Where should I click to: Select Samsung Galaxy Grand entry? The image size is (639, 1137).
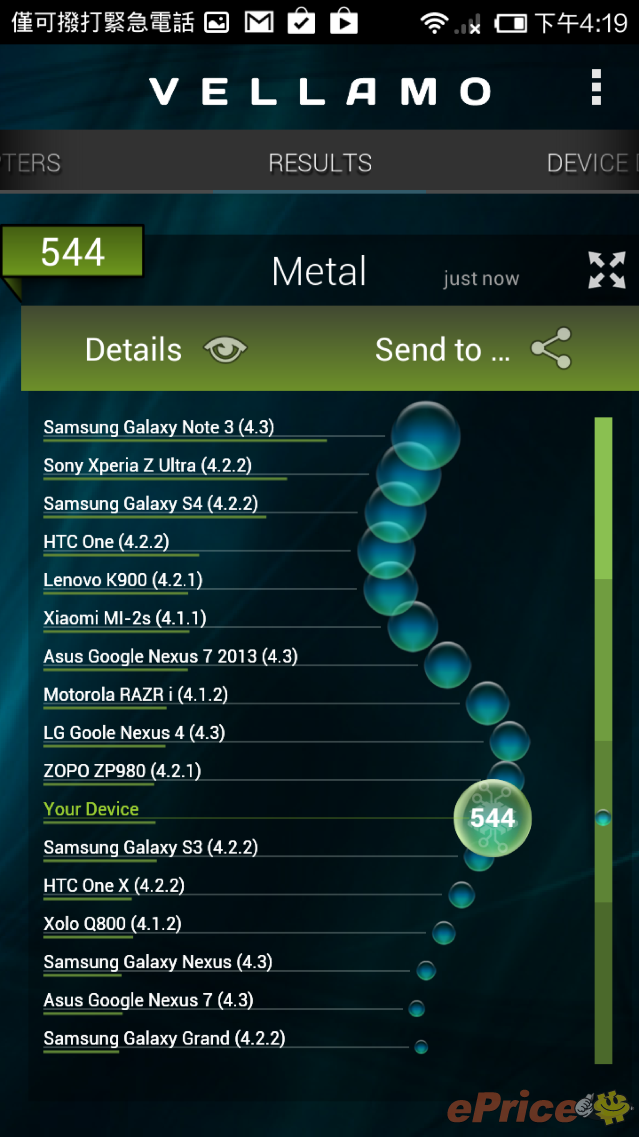164,1039
